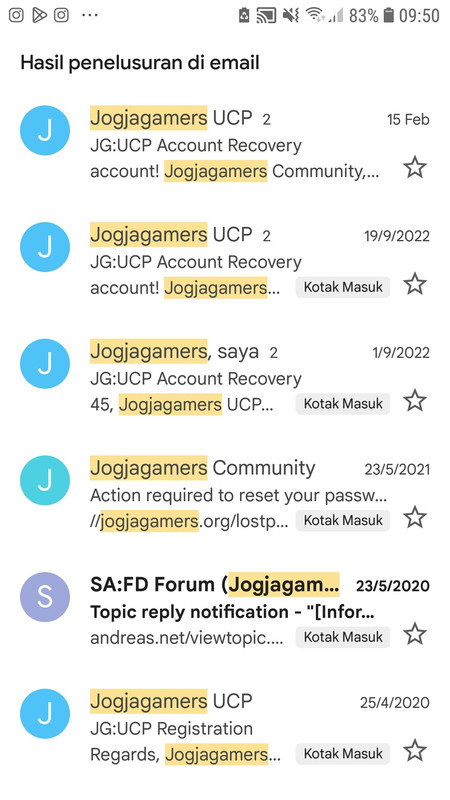This screenshot has width=450, height=800.
Task: Open the JG:UCP Registration email from 25/4/2020
Action: click(225, 729)
